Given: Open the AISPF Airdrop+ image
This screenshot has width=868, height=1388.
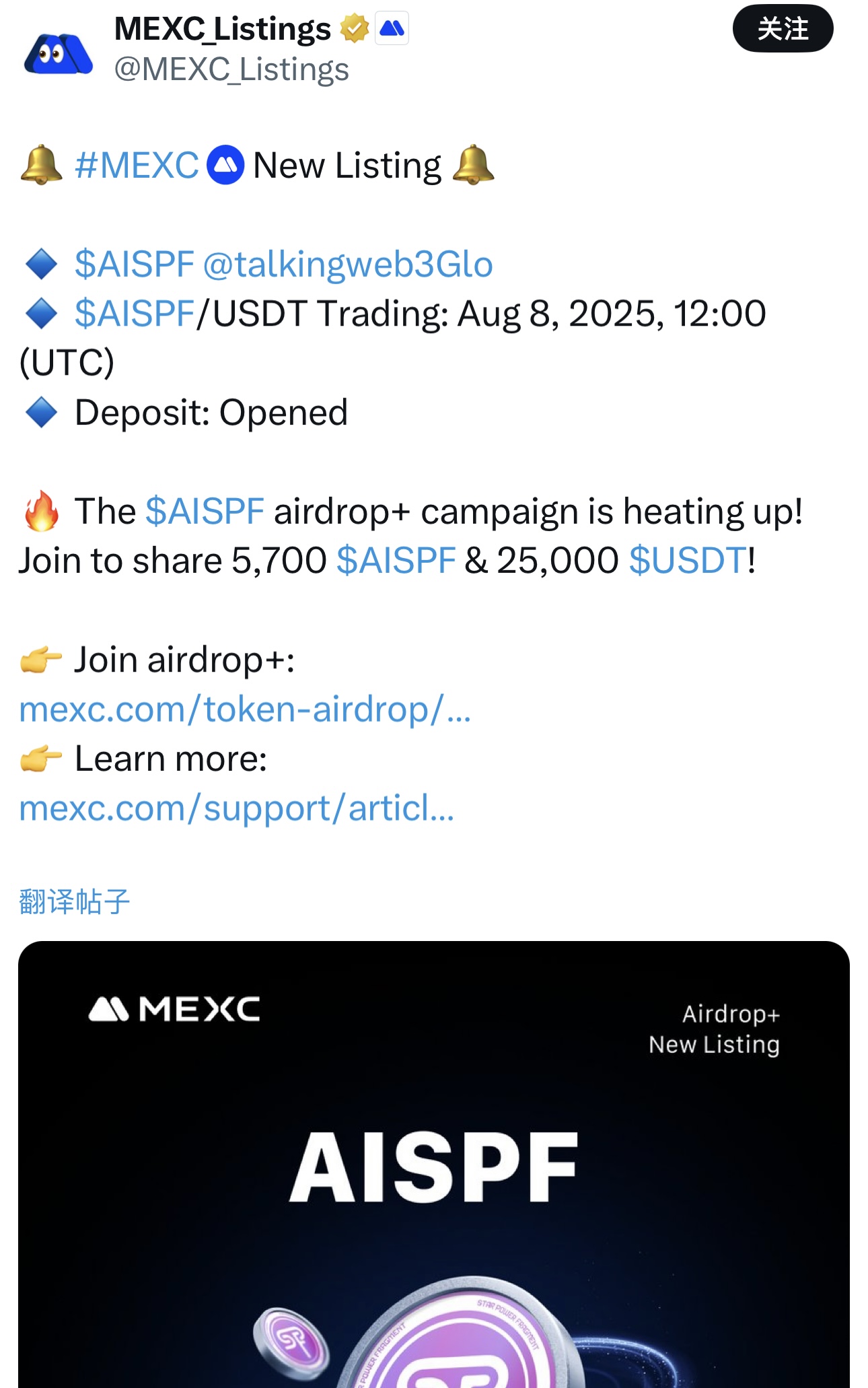Looking at the screenshot, I should point(433,1165).
